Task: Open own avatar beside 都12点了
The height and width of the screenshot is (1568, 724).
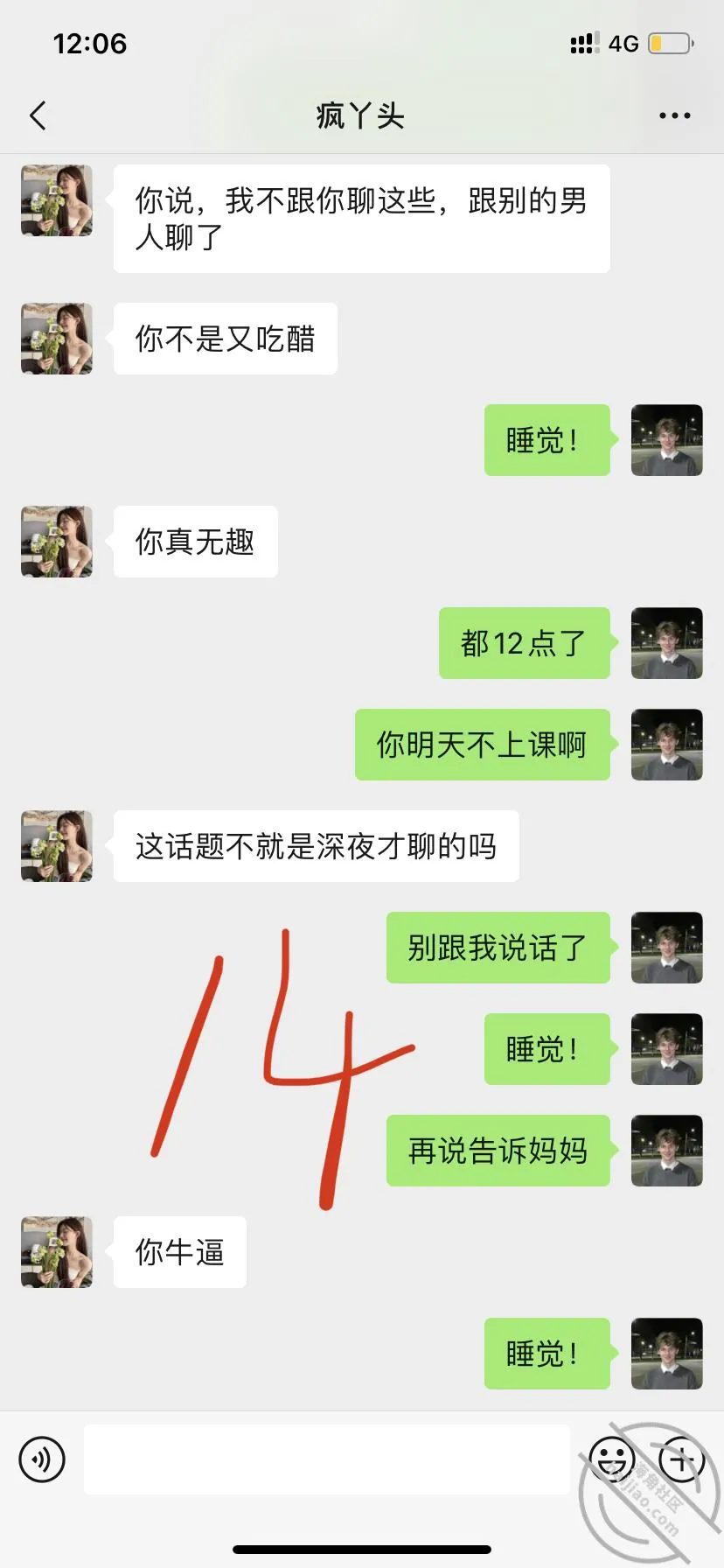Action: point(667,643)
